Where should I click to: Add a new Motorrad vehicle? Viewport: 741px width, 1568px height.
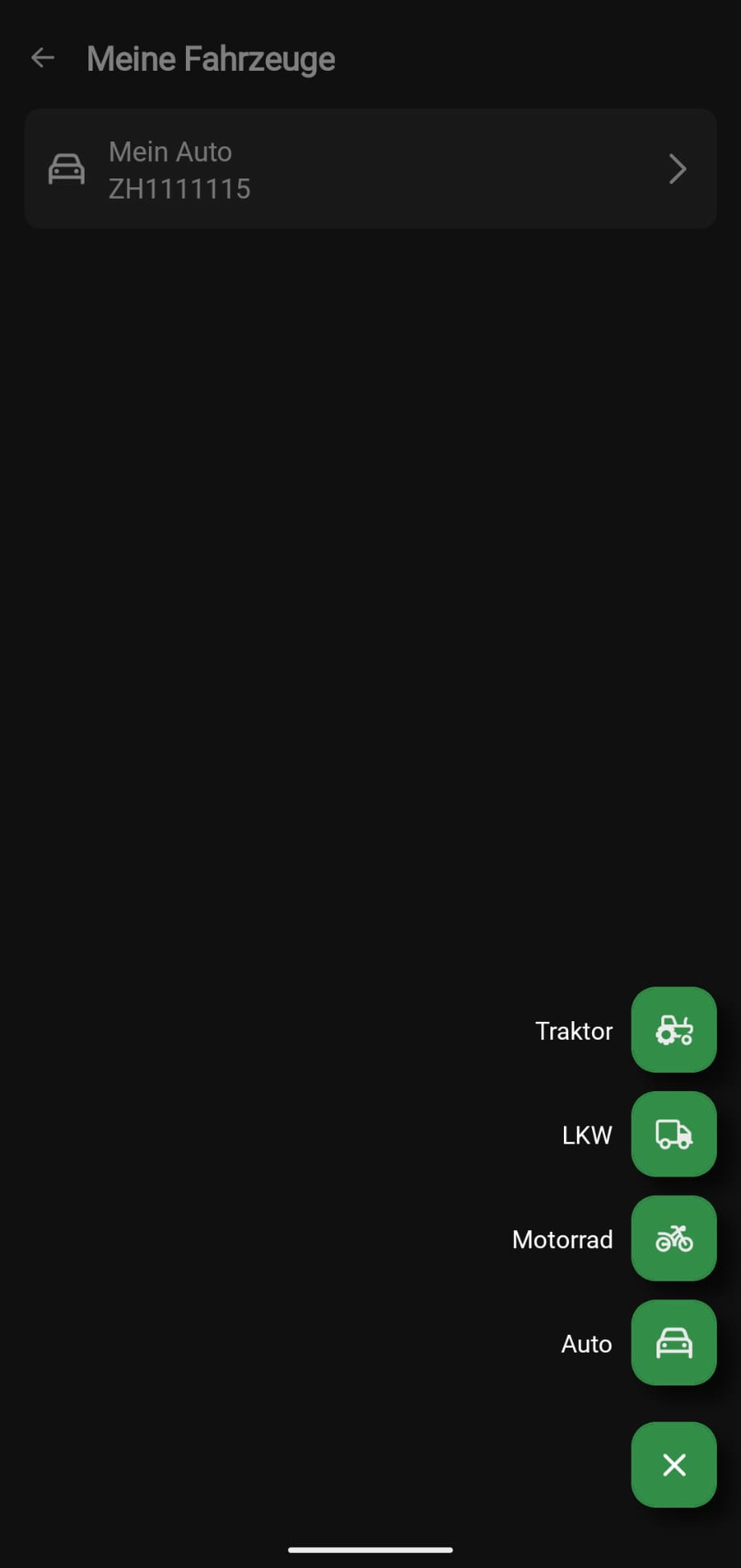[673, 1239]
